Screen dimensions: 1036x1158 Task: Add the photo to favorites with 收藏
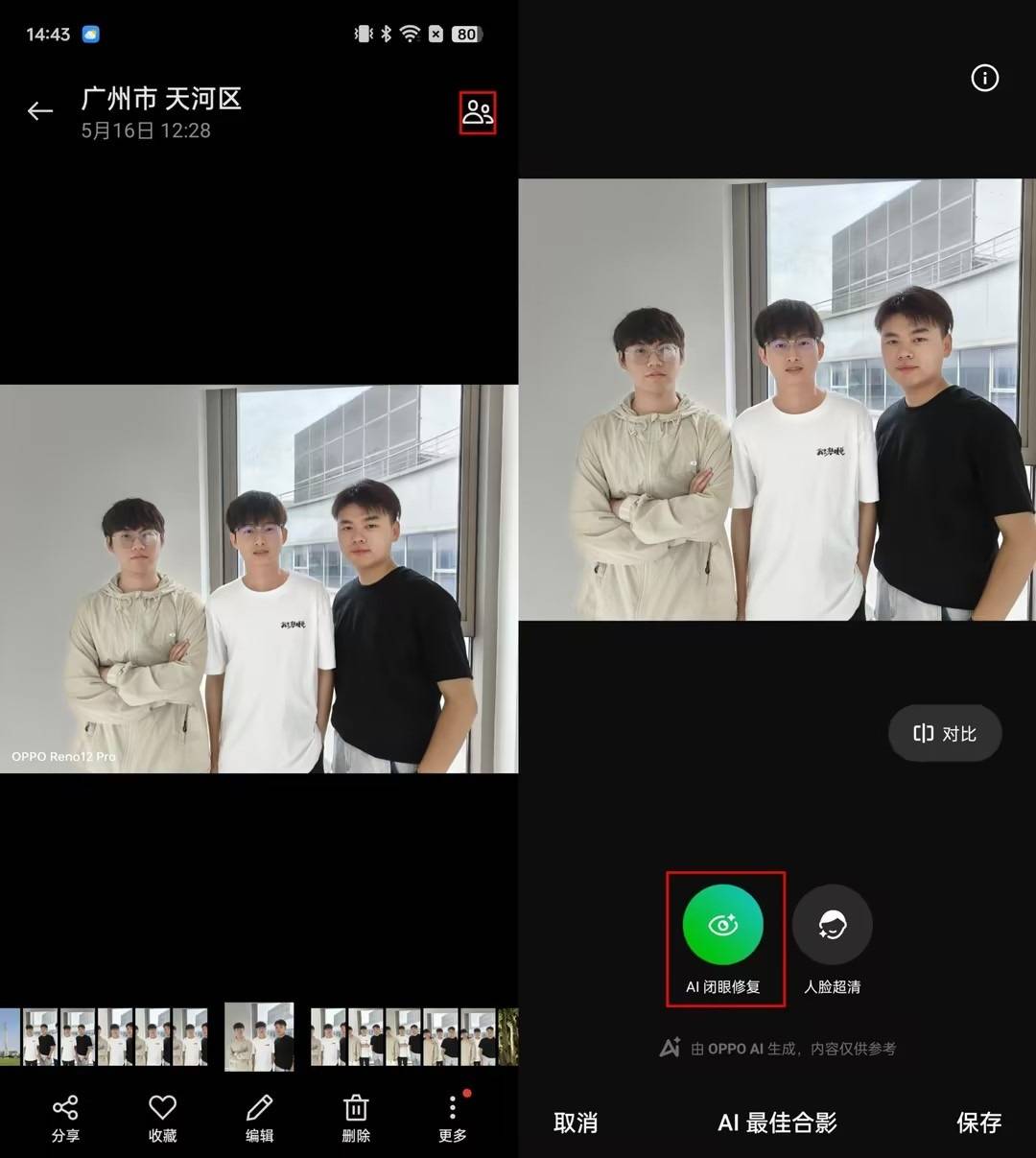[x=162, y=1119]
